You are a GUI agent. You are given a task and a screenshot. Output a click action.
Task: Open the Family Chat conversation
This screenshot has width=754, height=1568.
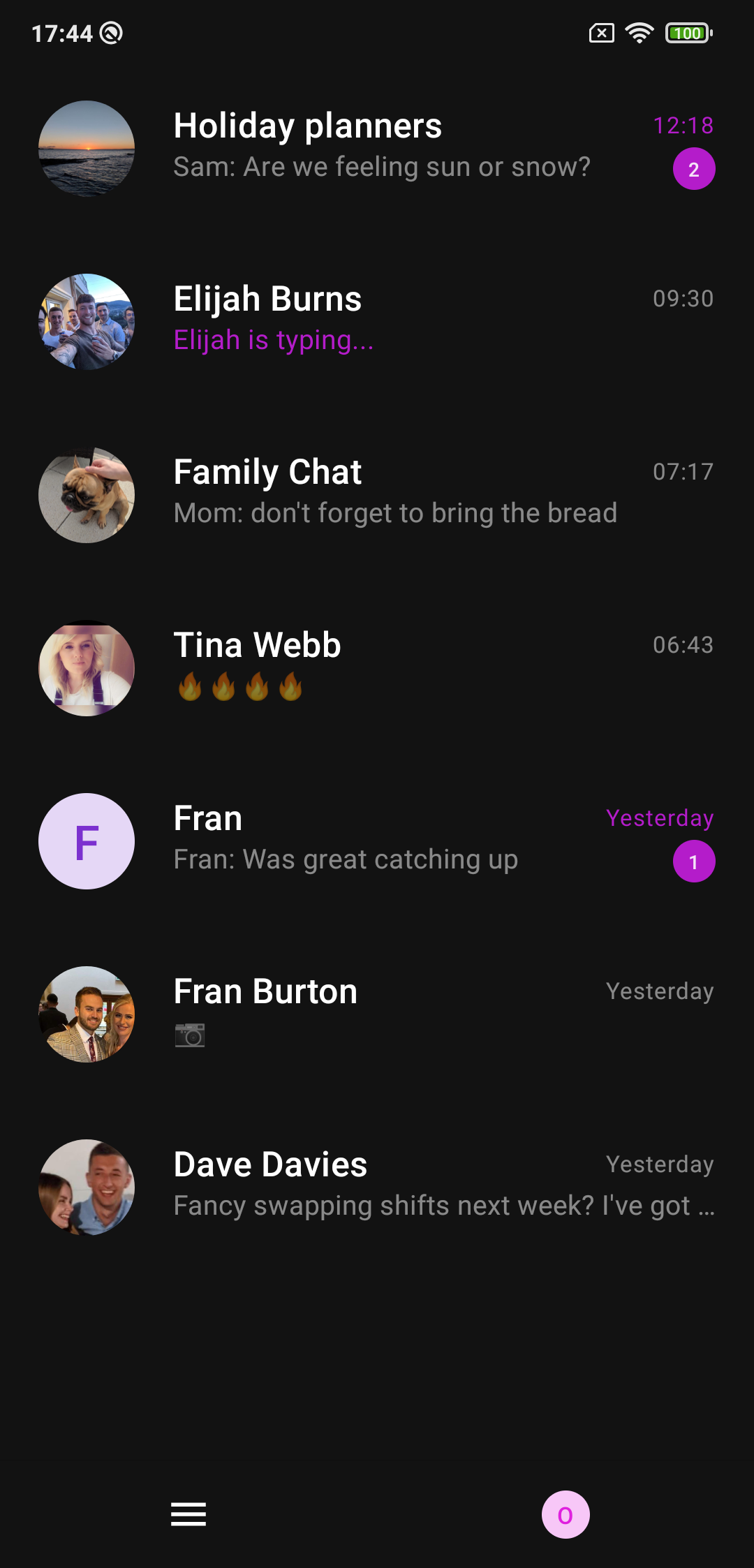[377, 494]
